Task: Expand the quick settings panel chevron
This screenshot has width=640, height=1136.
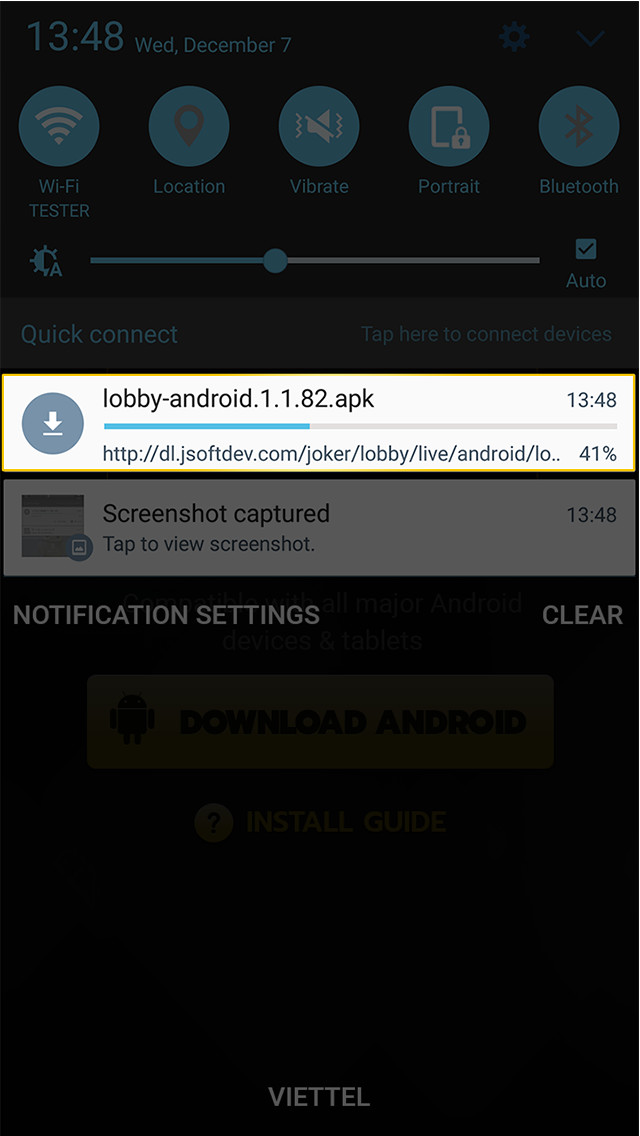Action: coord(591,38)
